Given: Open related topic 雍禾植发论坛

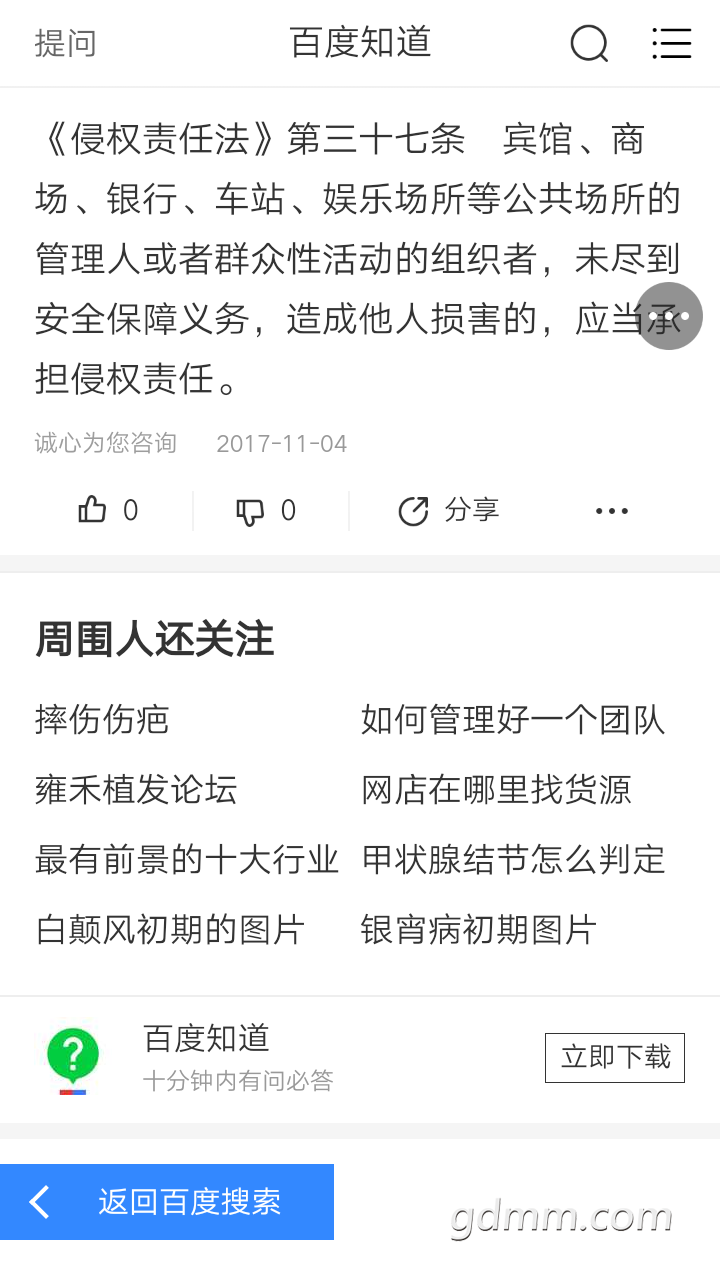Looking at the screenshot, I should [x=136, y=790].
